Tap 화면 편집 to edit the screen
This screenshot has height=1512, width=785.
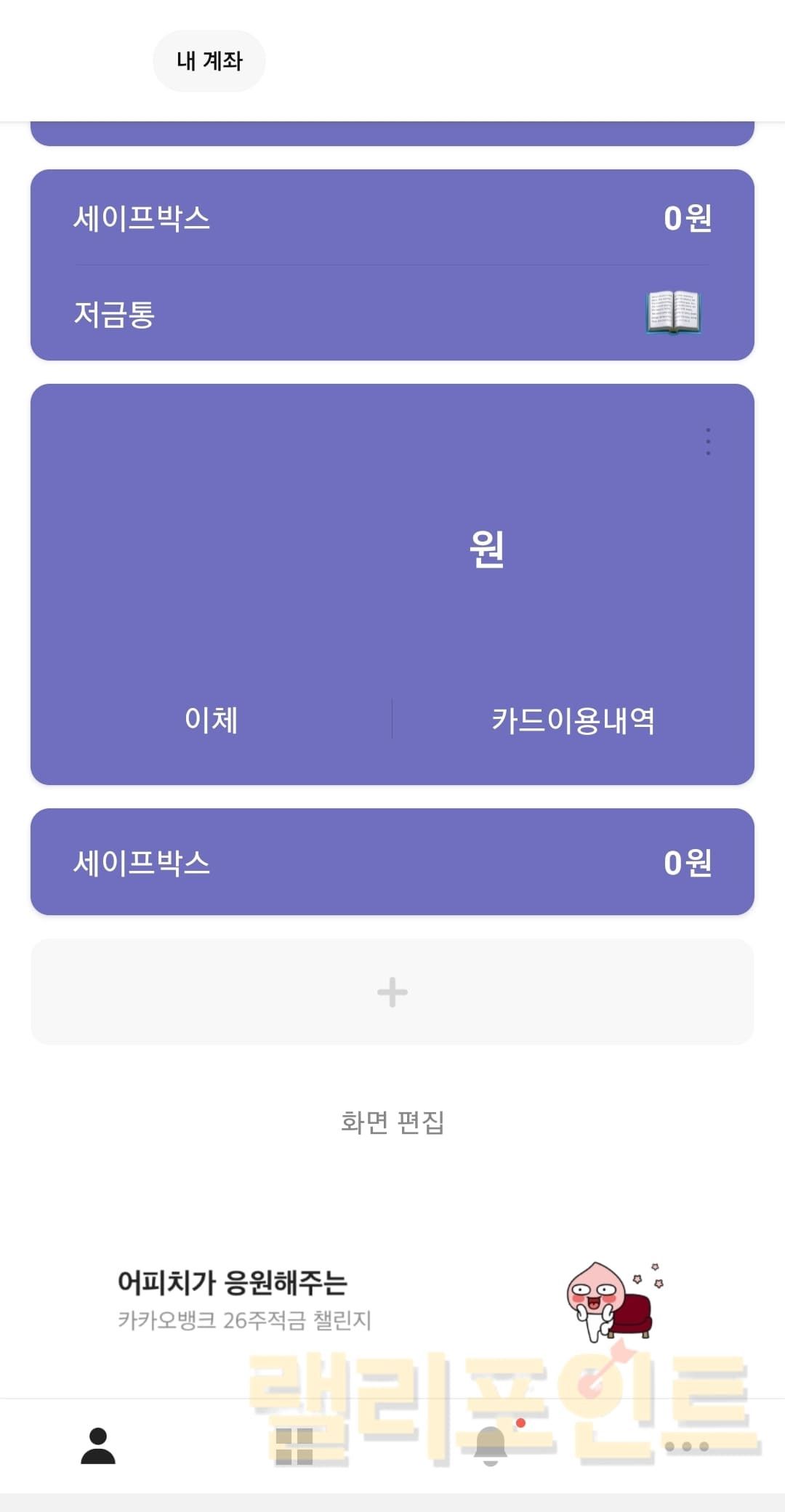pyautogui.click(x=392, y=1122)
